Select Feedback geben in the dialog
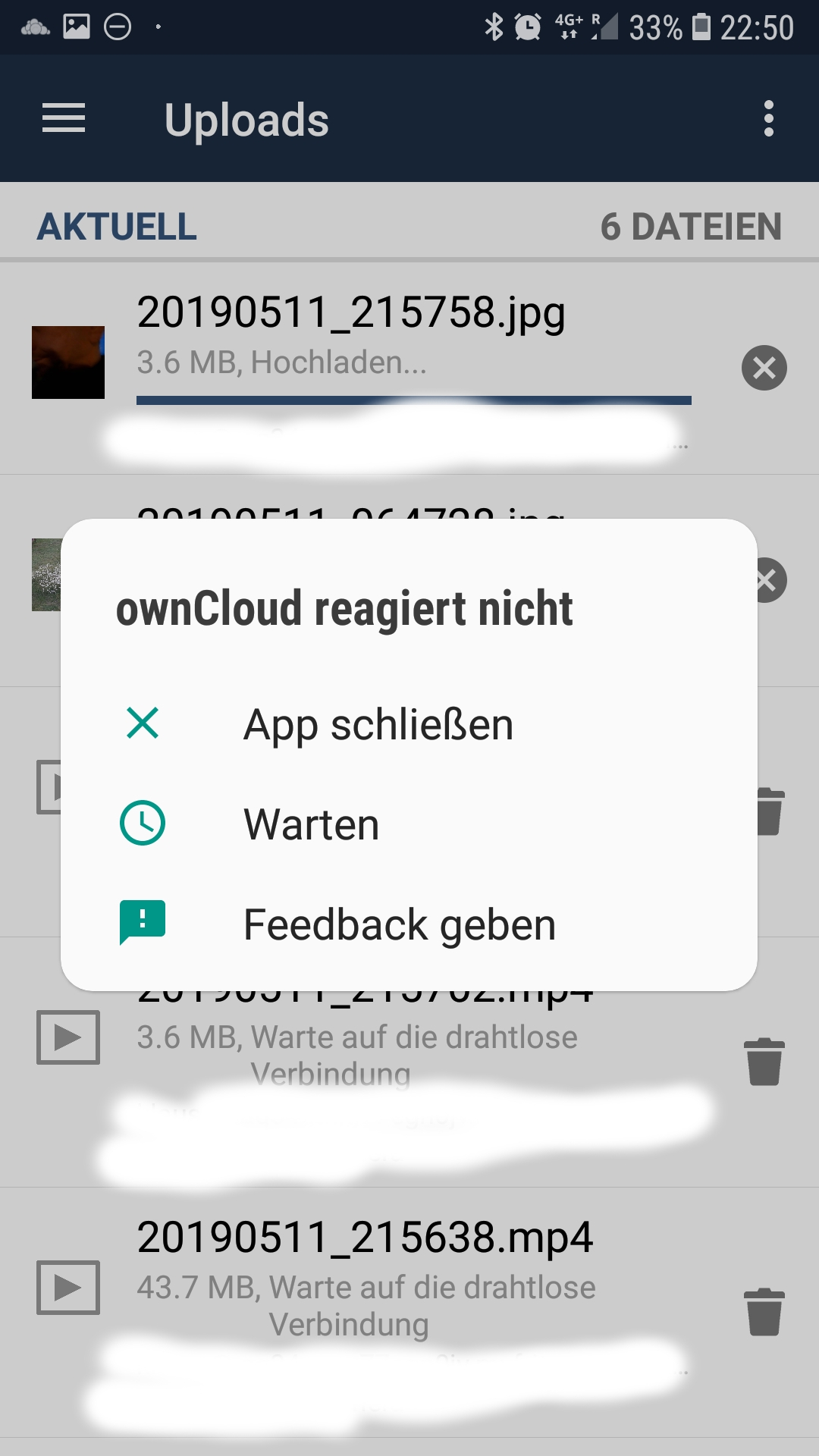This screenshot has width=819, height=1456. (399, 924)
